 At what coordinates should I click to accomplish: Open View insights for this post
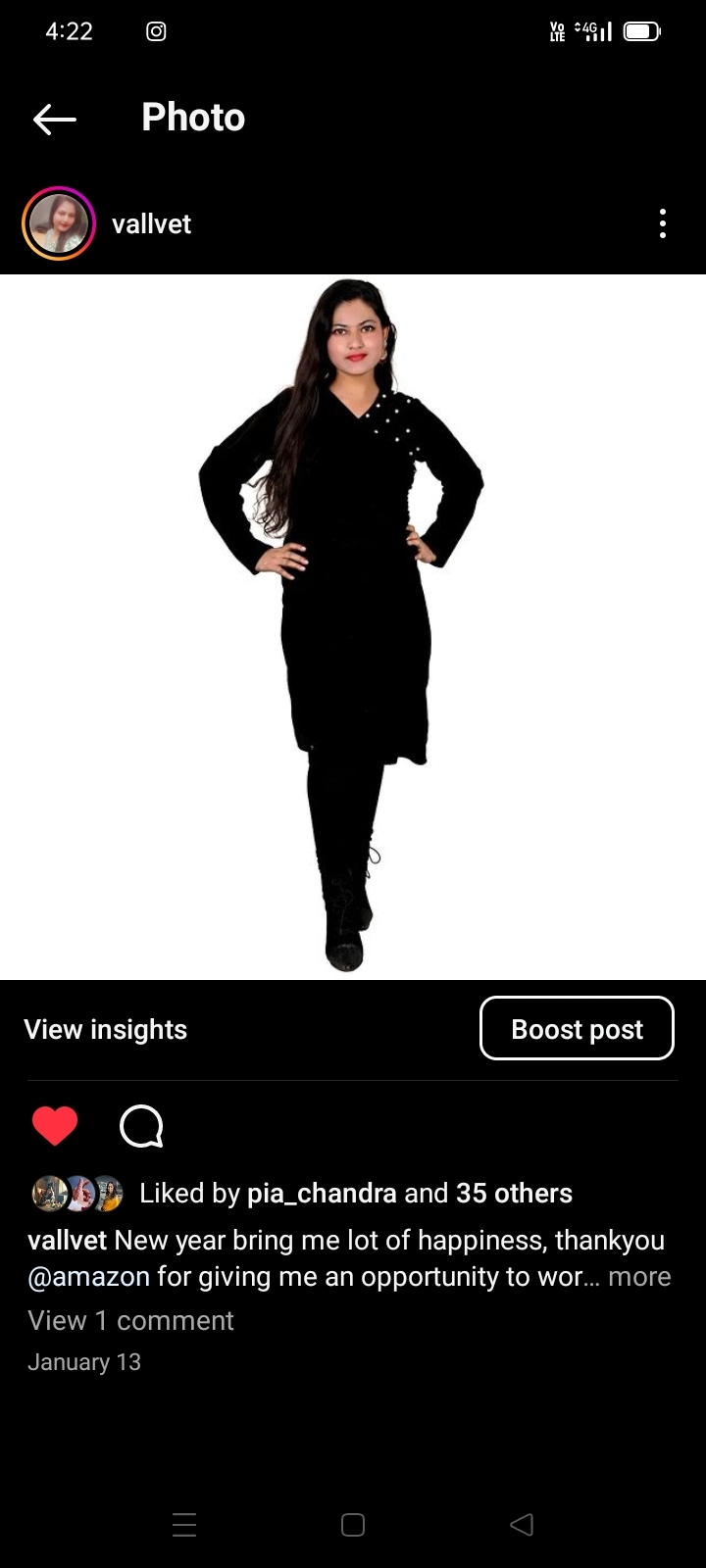tap(105, 1029)
